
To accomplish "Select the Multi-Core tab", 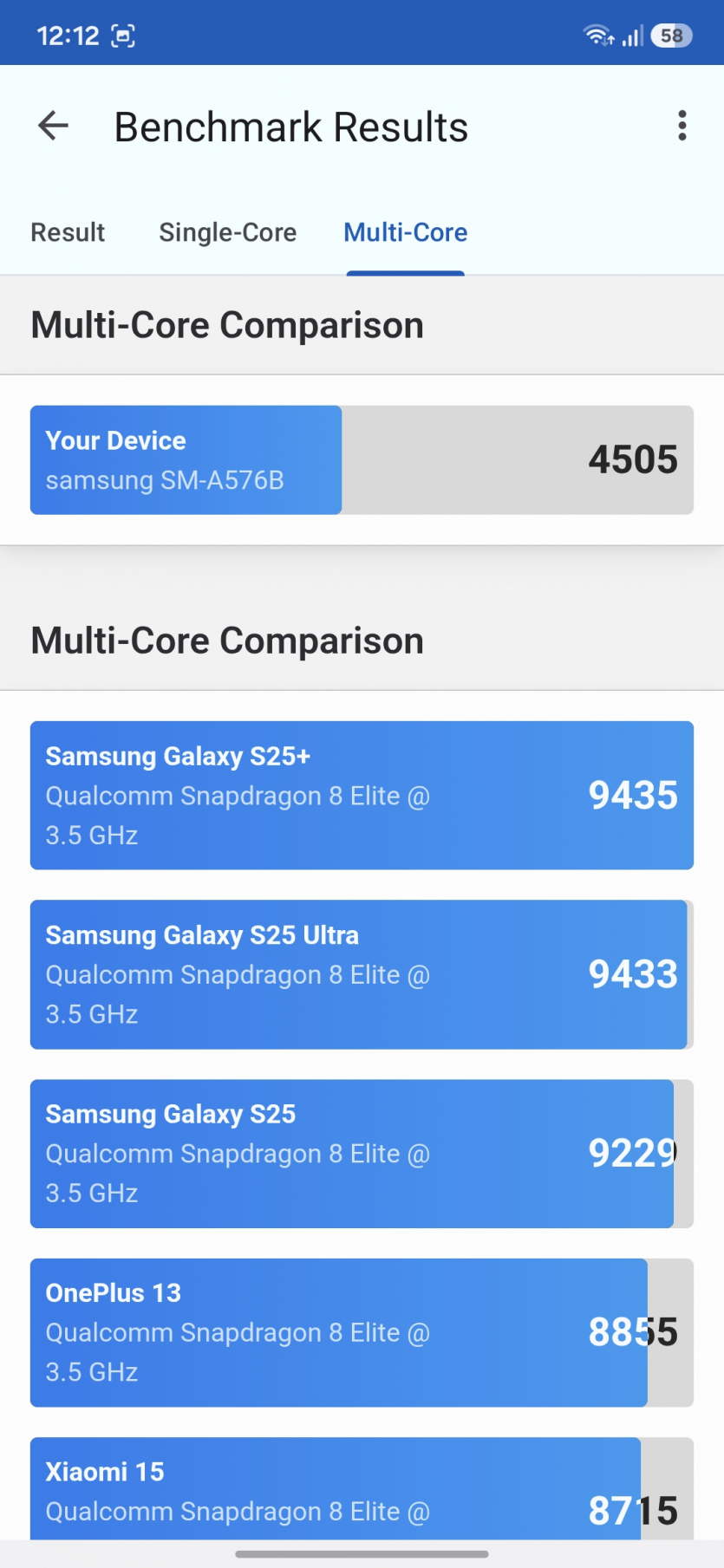I will [x=405, y=232].
